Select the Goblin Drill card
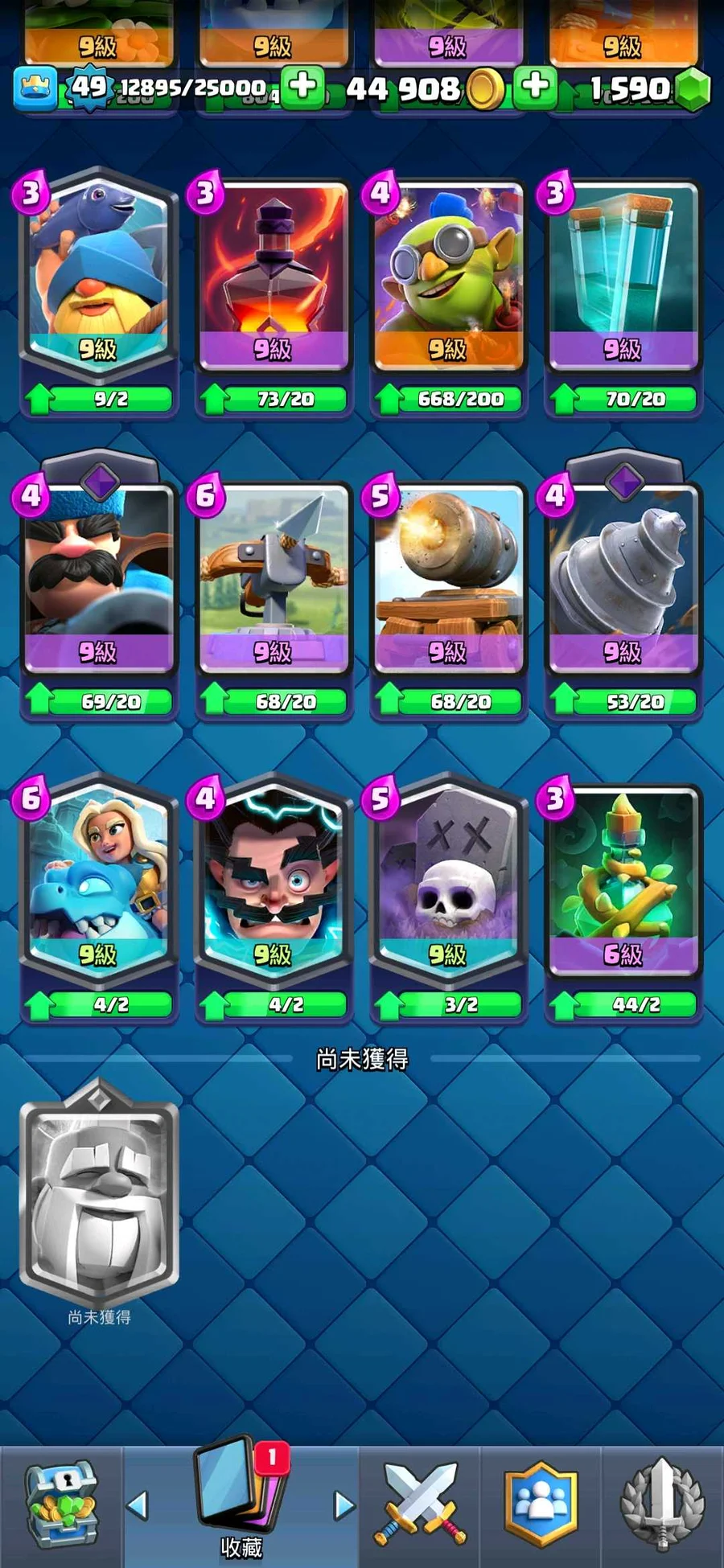The height and width of the screenshot is (1568, 724). [623, 575]
